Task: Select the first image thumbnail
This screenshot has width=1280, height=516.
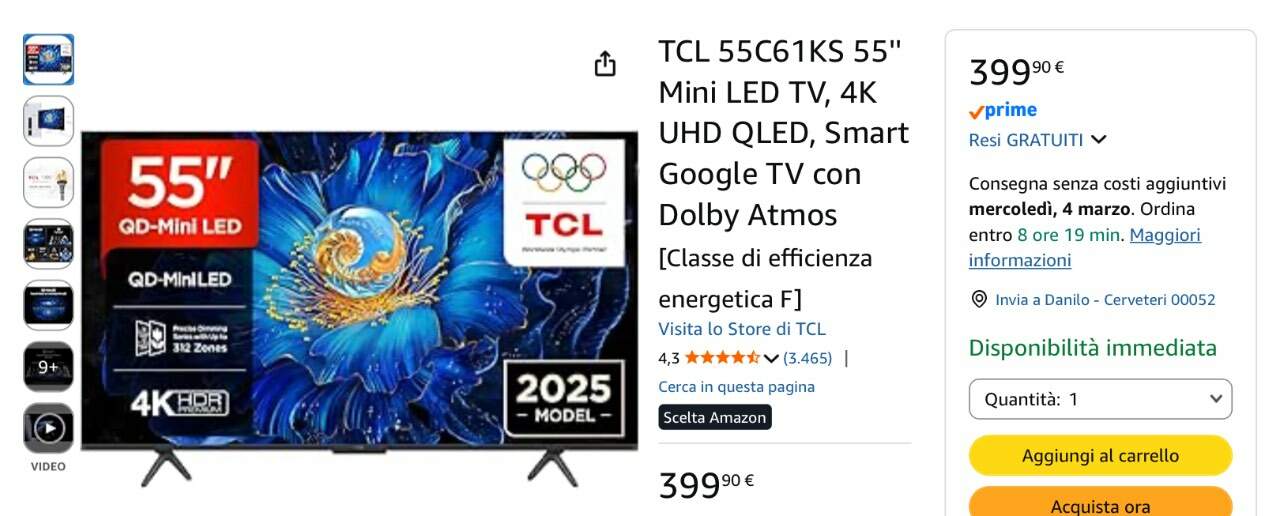Action: [x=48, y=60]
